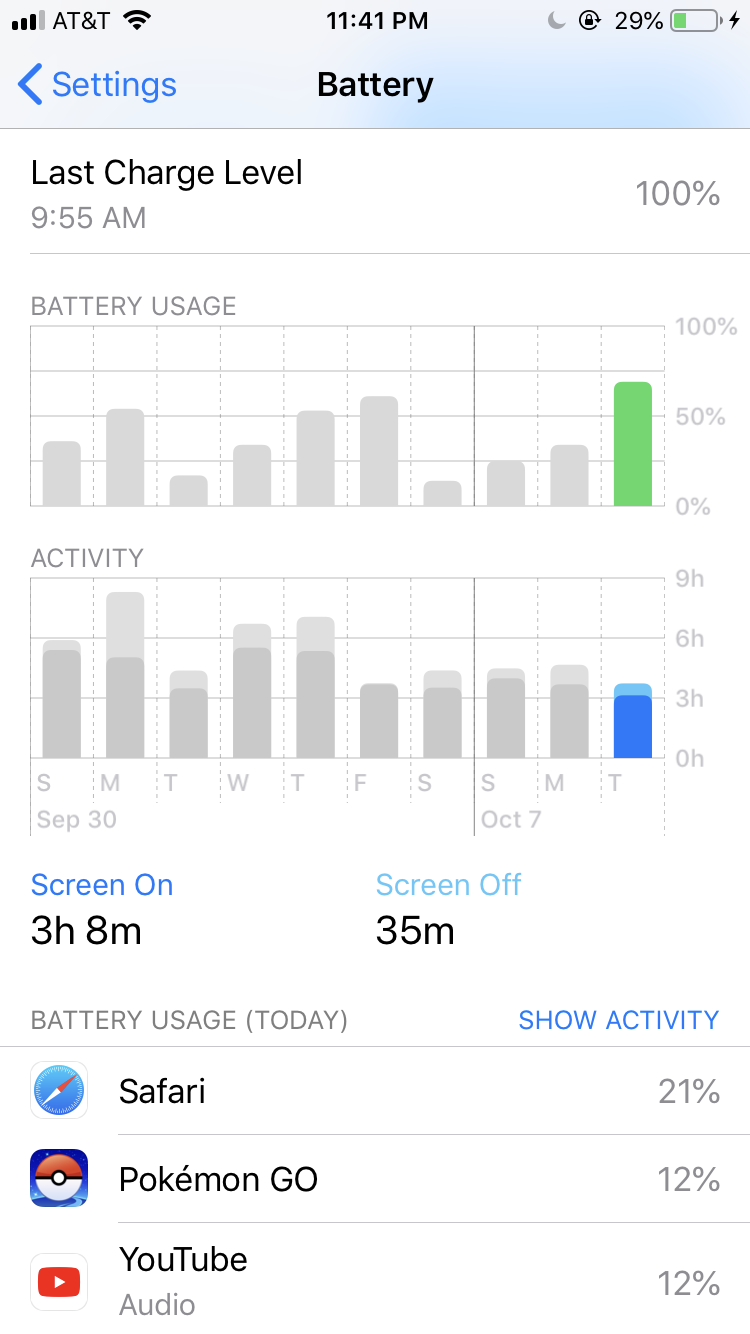Screen dimensions: 750x1334
Task: Open Safari battery usage row
Action: click(375, 1090)
